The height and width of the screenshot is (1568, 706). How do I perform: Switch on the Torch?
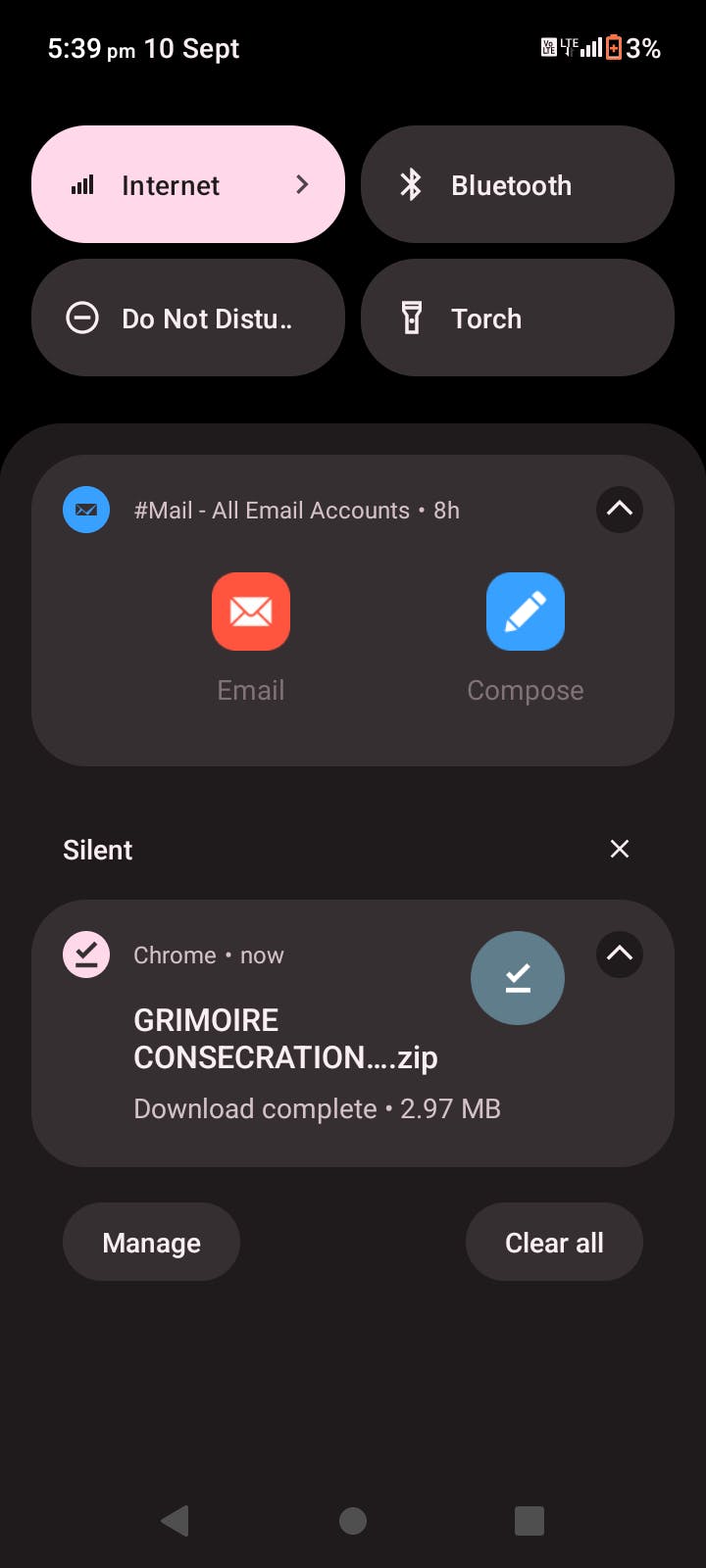517,318
